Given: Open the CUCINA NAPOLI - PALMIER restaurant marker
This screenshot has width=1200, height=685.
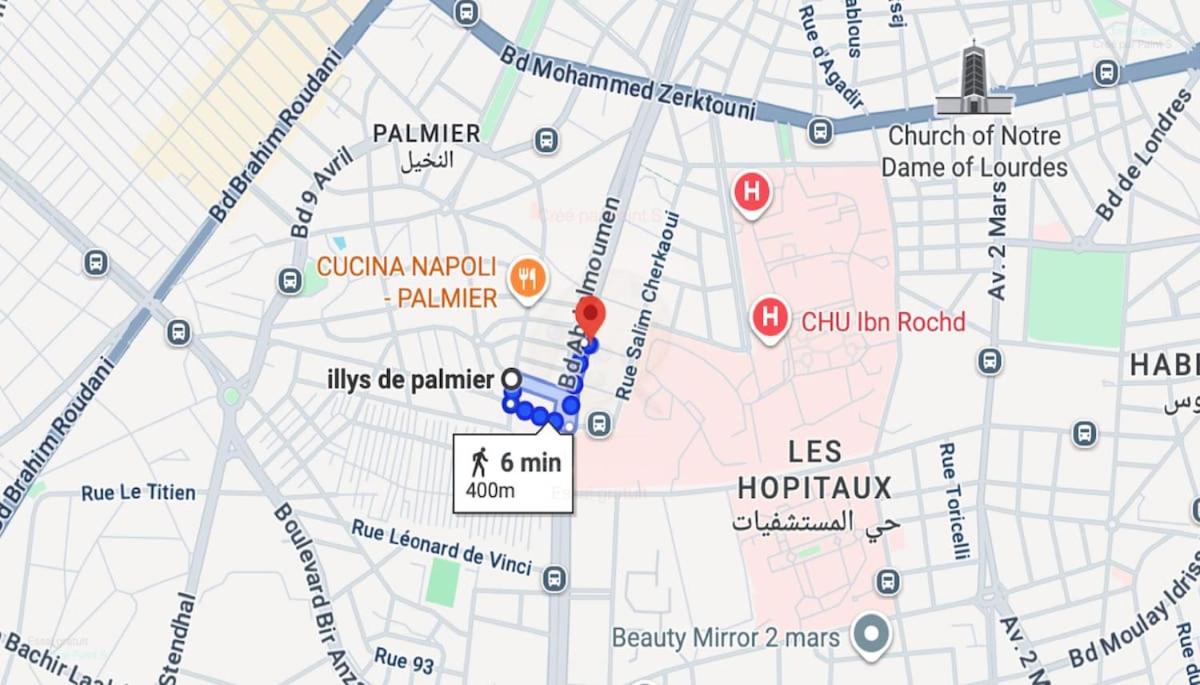Looking at the screenshot, I should click(526, 281).
